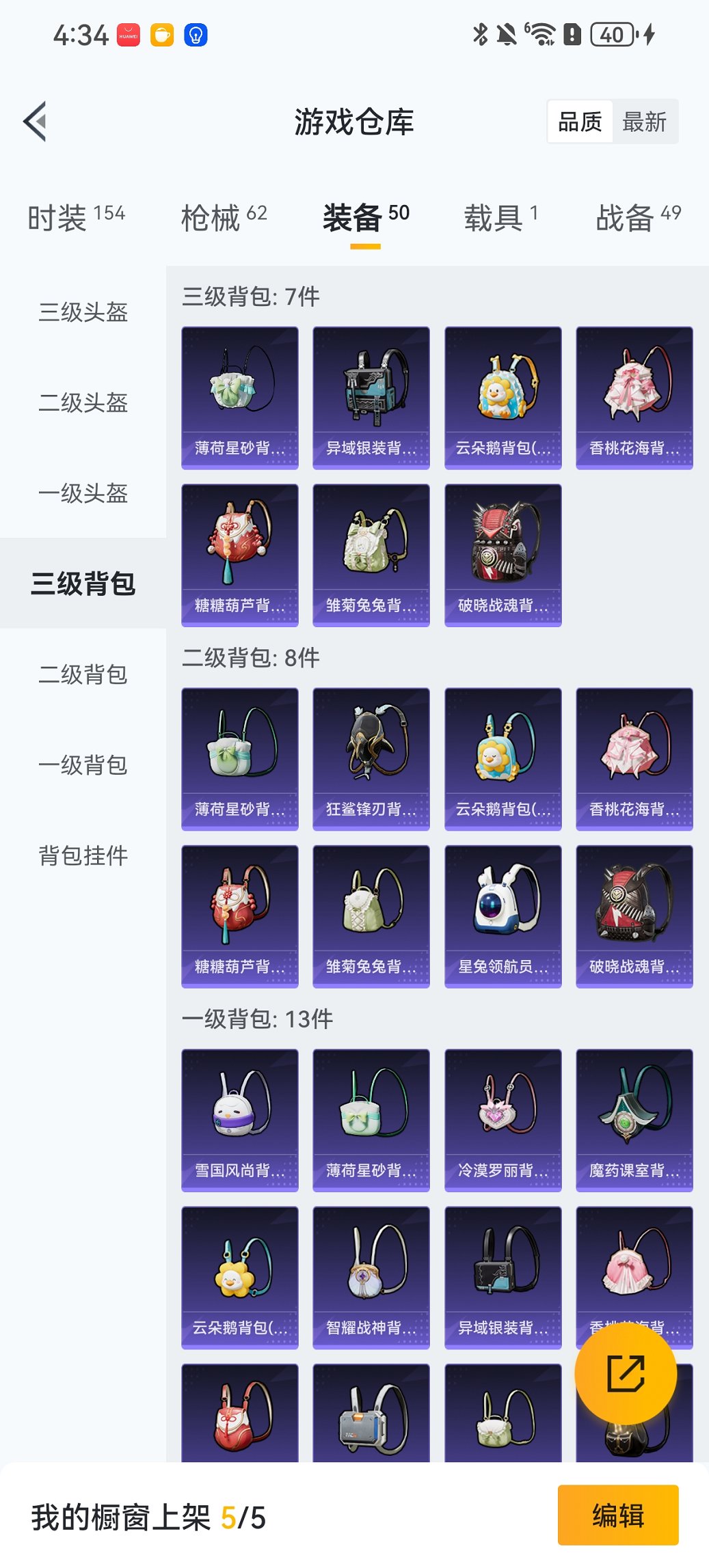Sort items by 品质
The height and width of the screenshot is (1568, 709).
point(580,122)
